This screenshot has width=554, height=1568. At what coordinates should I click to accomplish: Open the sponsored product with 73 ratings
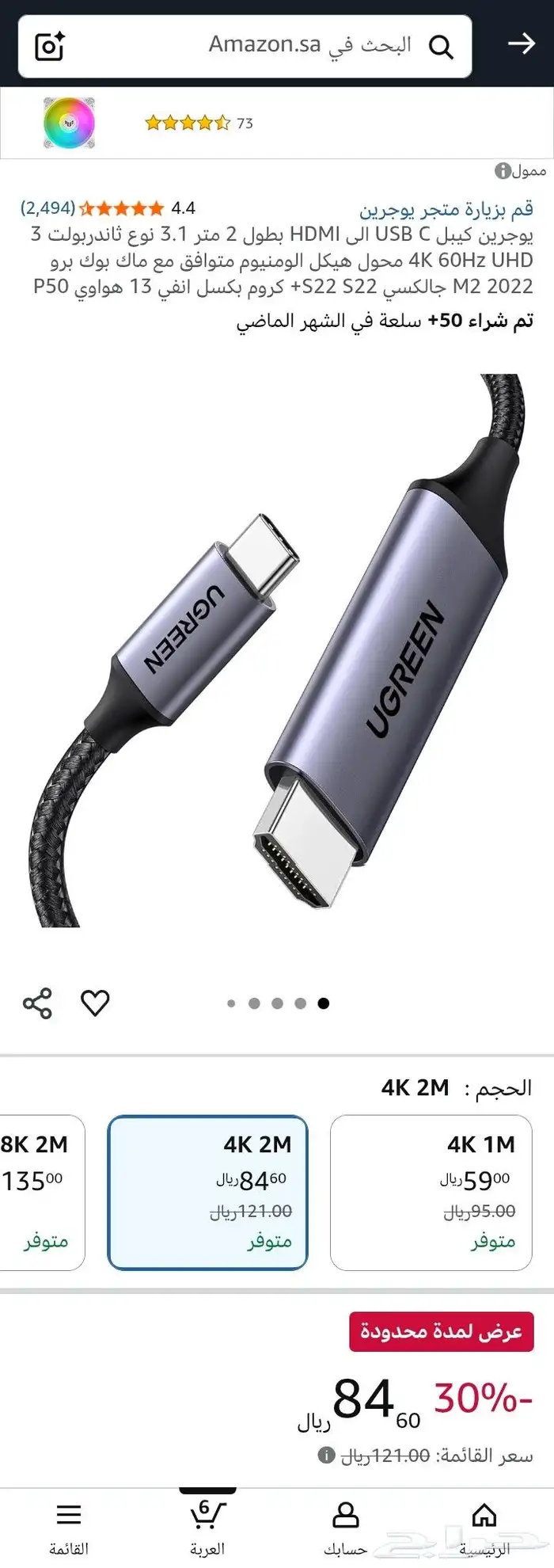[198, 123]
